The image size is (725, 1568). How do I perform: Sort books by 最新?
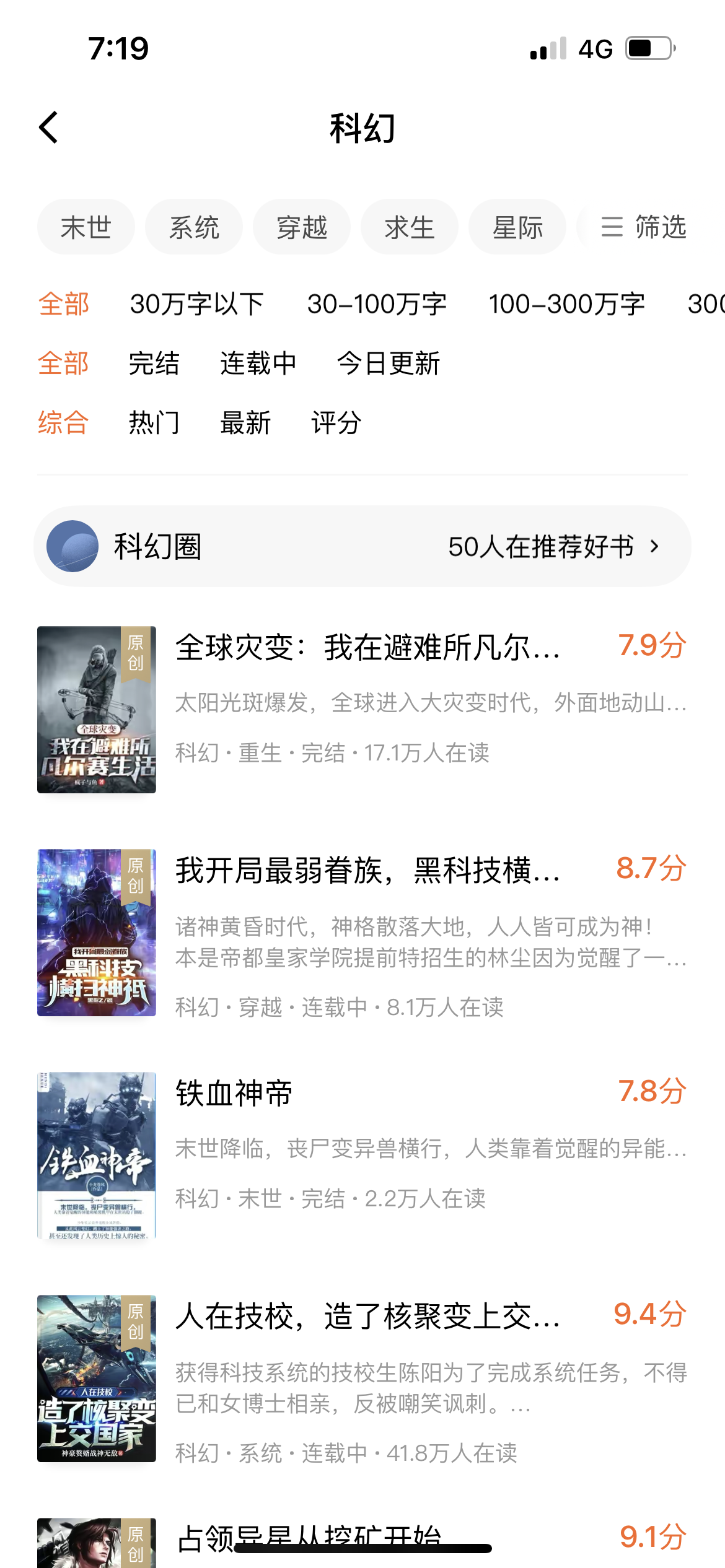pyautogui.click(x=245, y=423)
